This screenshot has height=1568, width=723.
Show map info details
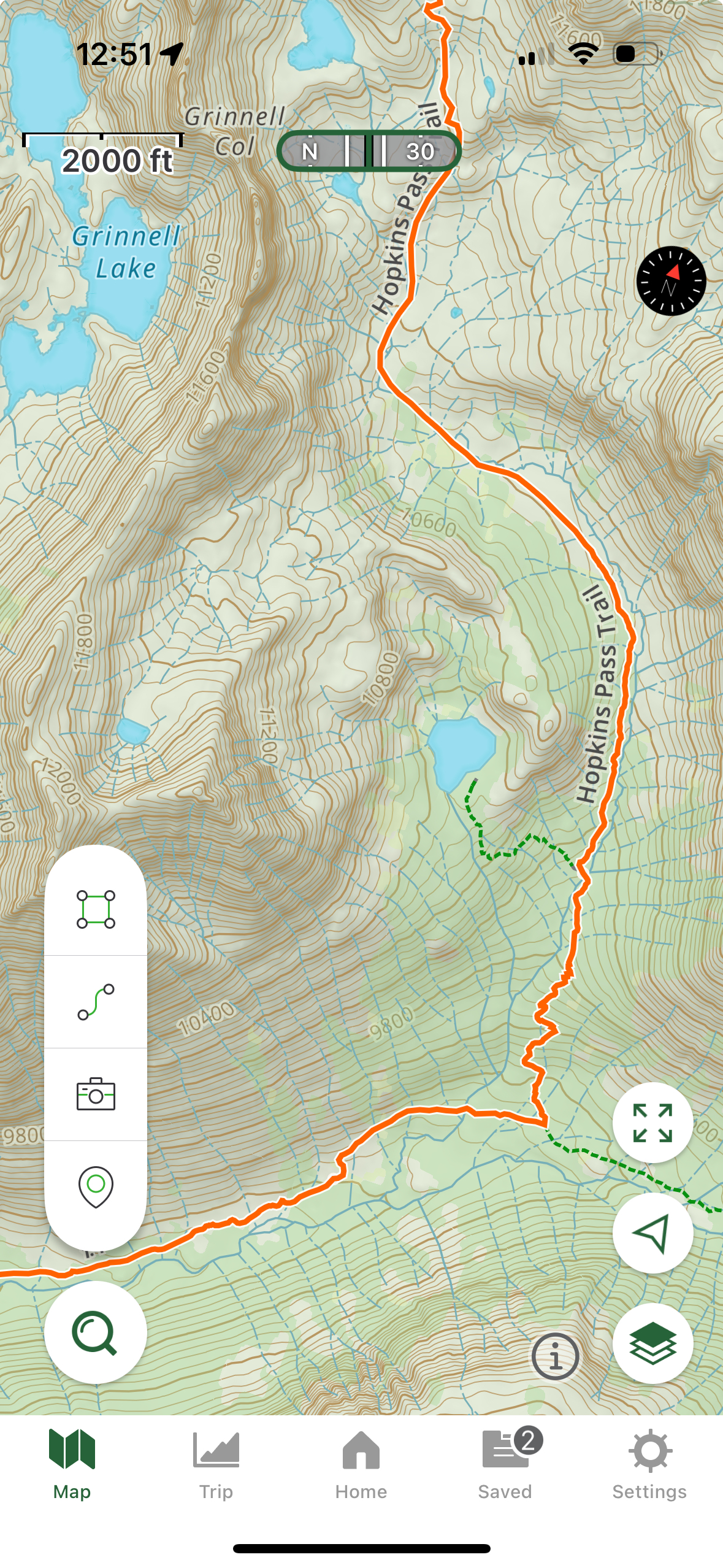coord(555,1356)
